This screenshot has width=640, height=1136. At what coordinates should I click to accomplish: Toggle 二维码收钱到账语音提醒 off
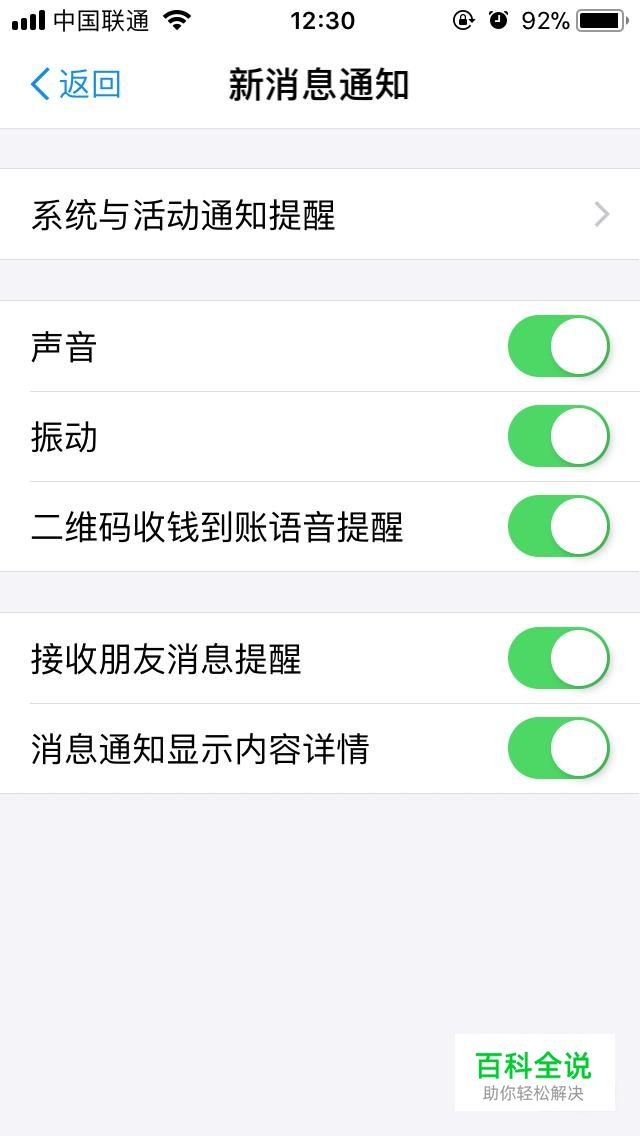558,526
